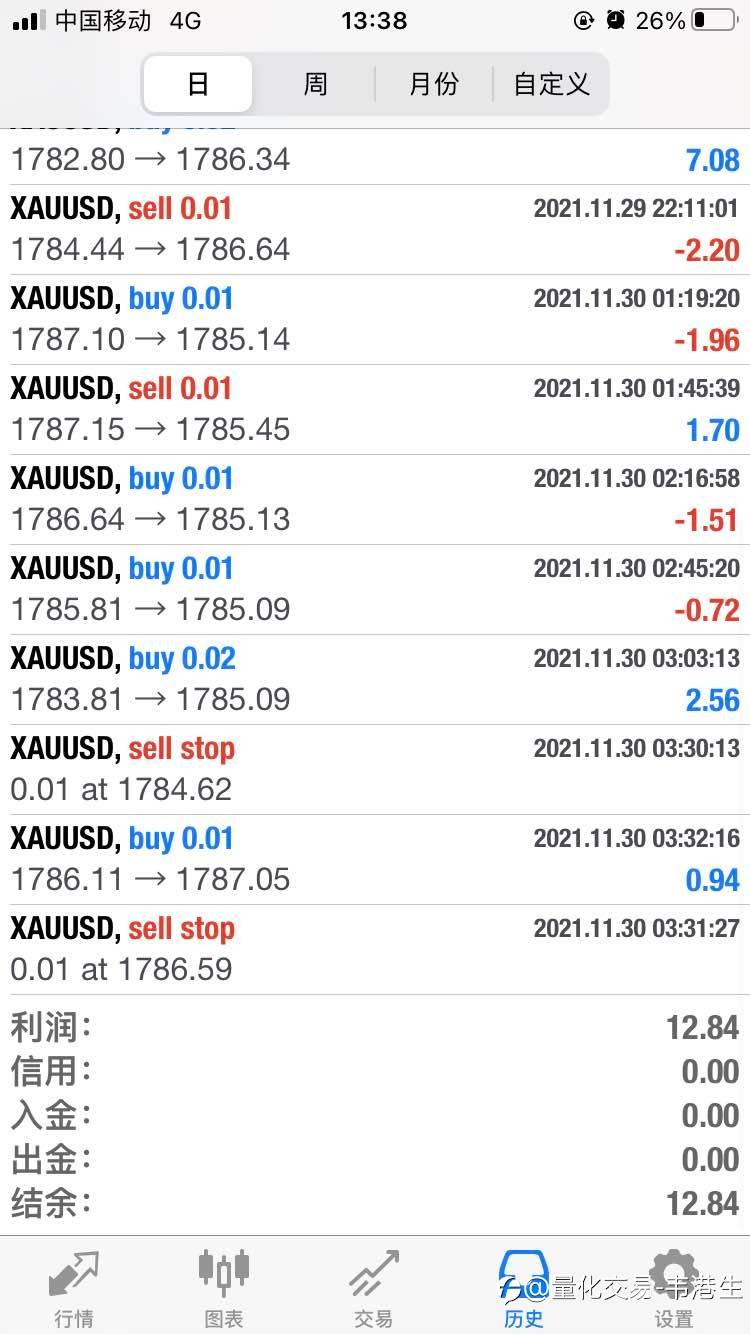Switch to the 周 week period
750x1334 pixels.
pos(315,84)
